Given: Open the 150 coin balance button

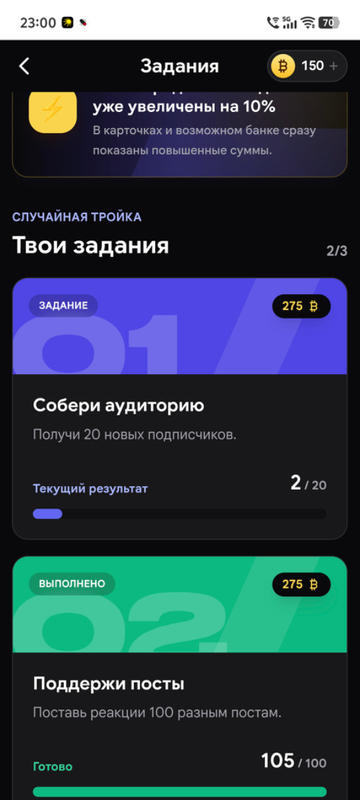Looking at the screenshot, I should point(307,66).
